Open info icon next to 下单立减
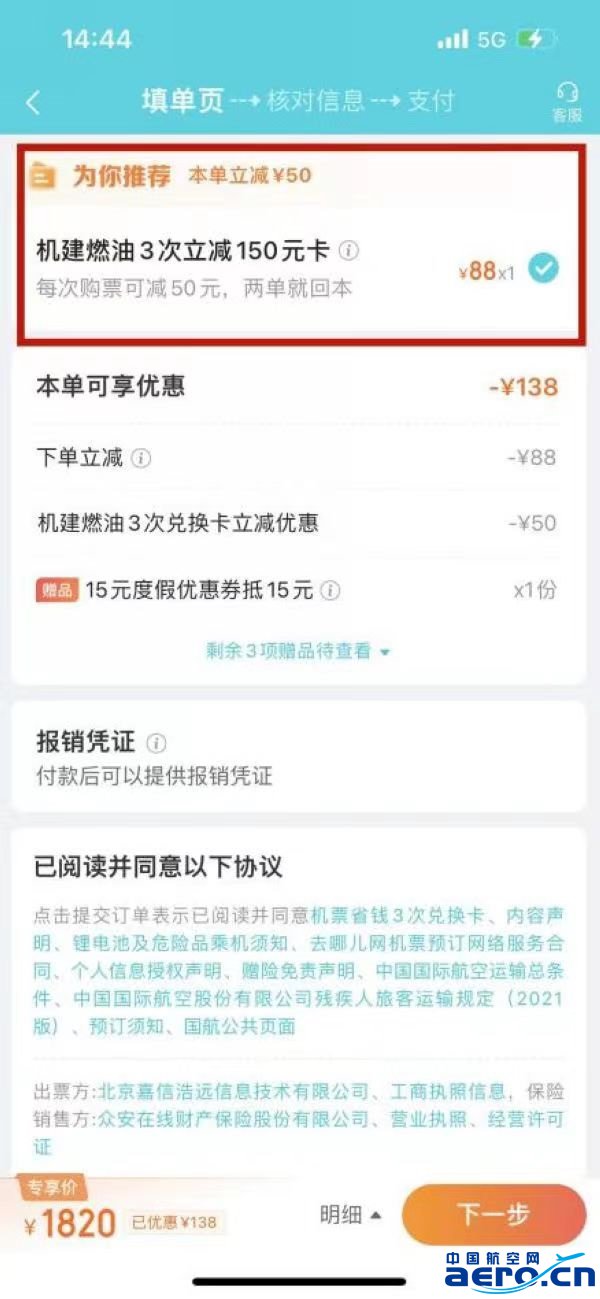 point(142,459)
